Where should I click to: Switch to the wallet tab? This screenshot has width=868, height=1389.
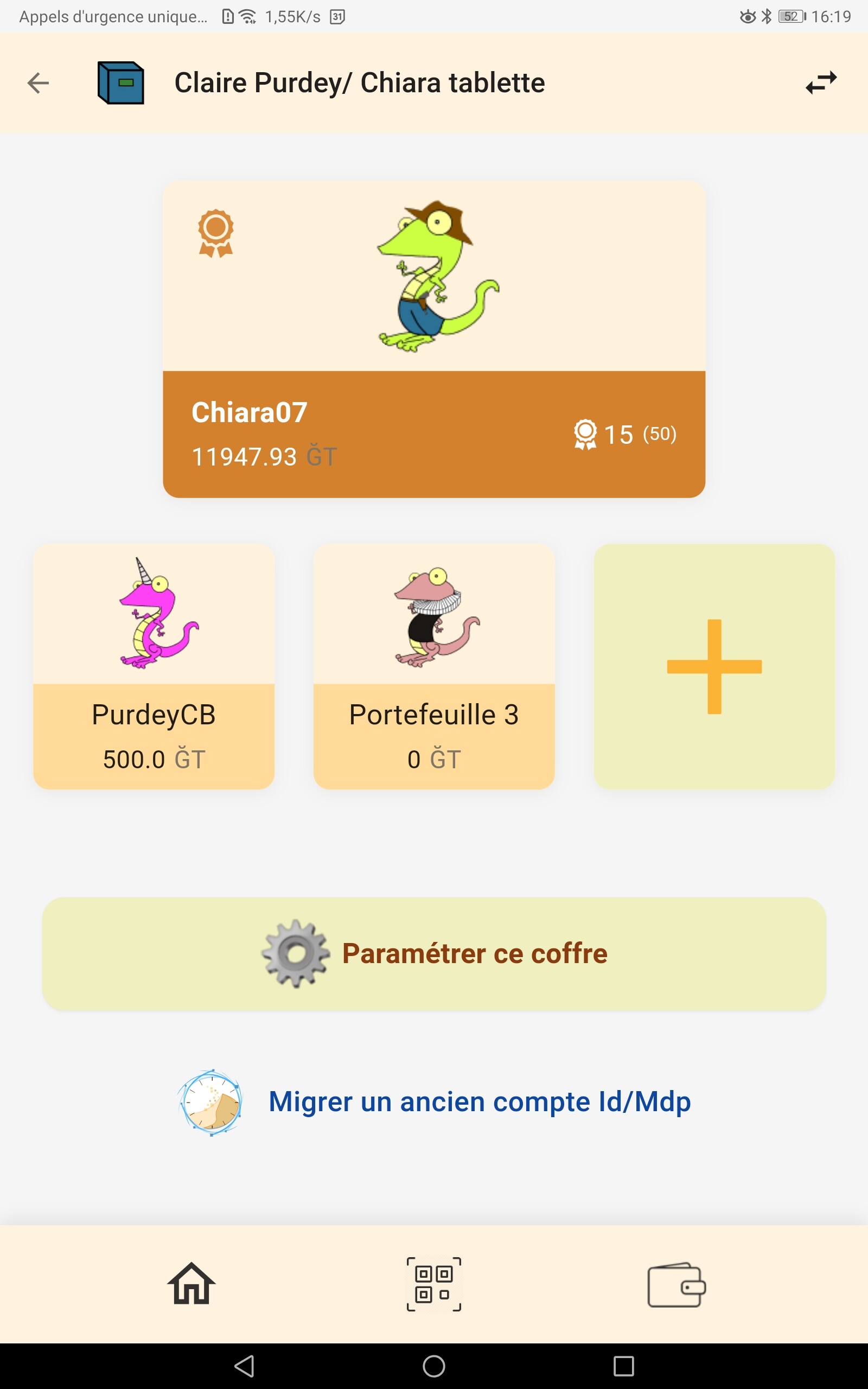click(x=676, y=1285)
